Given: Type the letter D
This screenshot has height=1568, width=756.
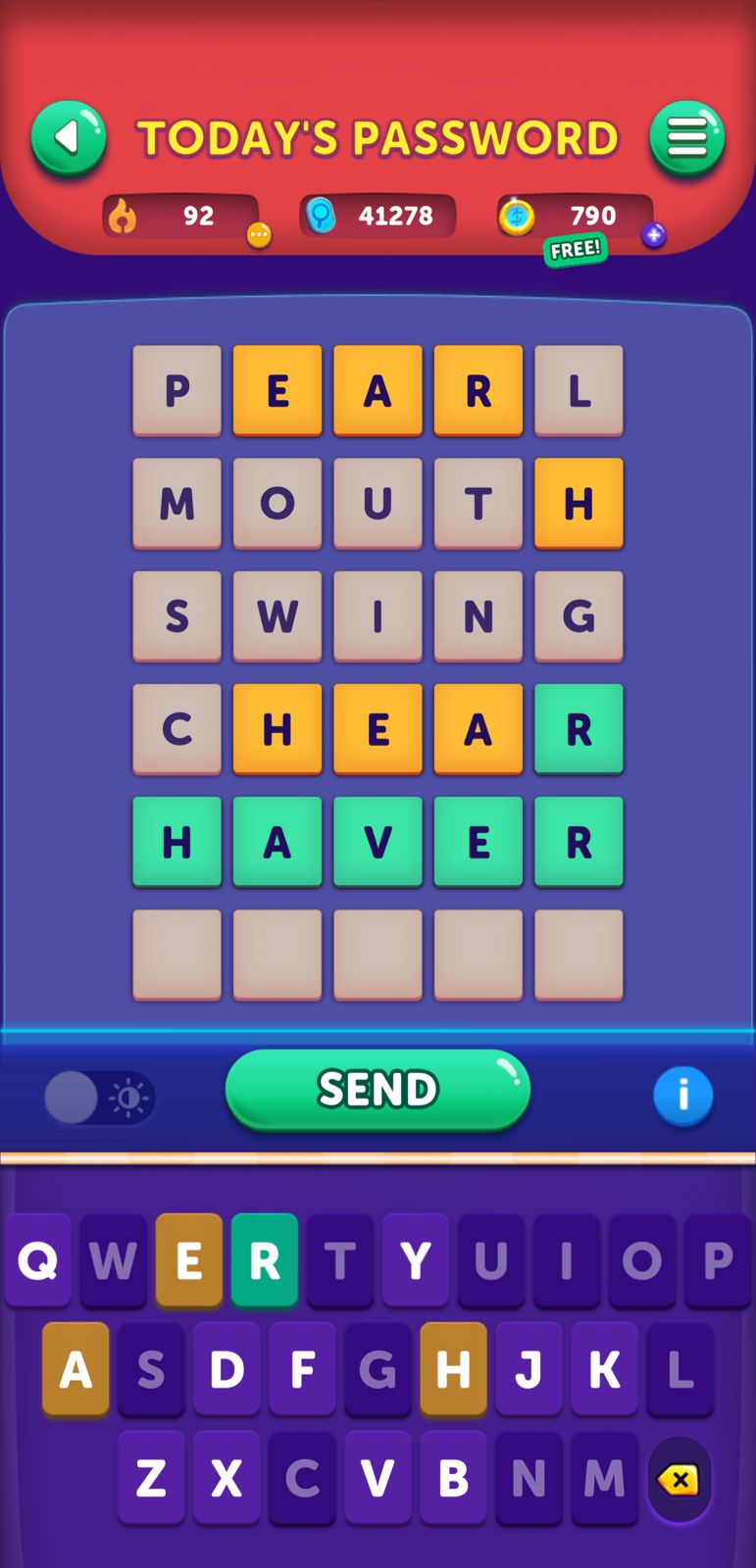Looking at the screenshot, I should click(227, 1369).
